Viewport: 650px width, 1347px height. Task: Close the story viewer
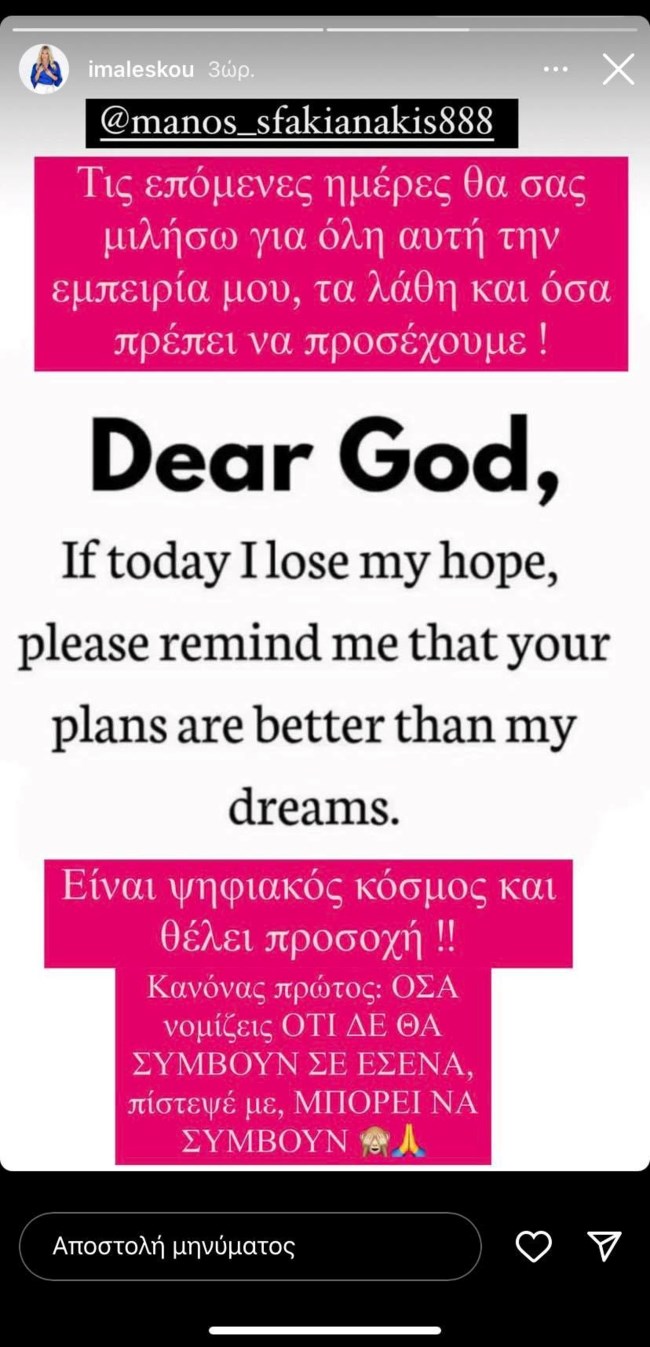618,70
